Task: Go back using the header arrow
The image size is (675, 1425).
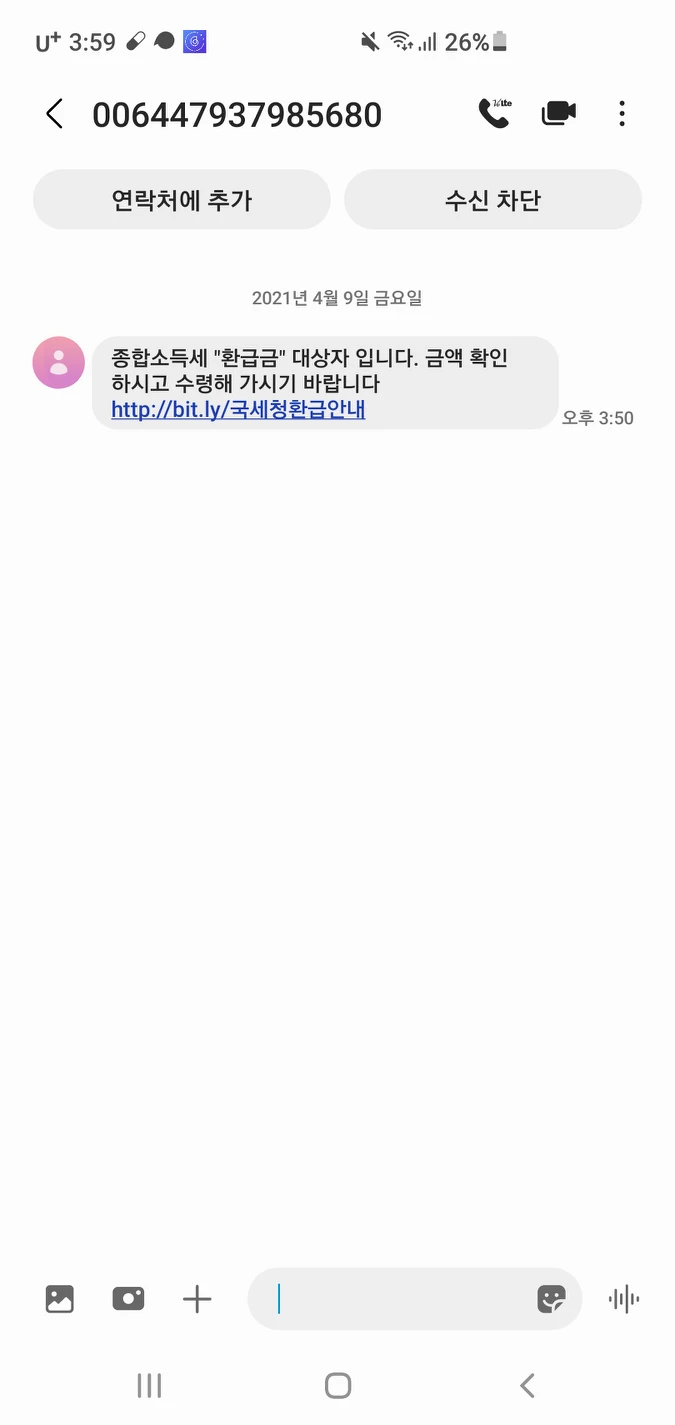Action: [x=55, y=114]
